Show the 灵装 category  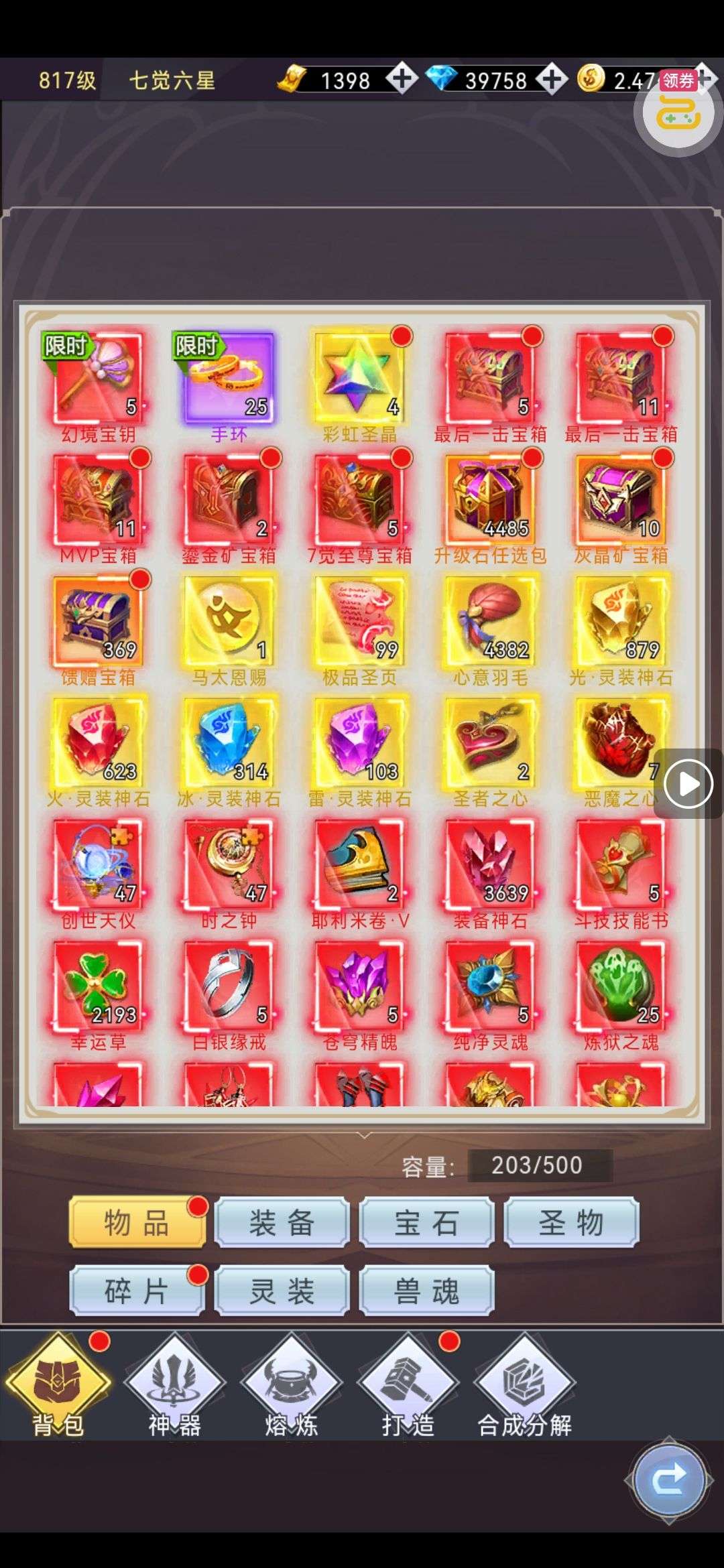(282, 1291)
